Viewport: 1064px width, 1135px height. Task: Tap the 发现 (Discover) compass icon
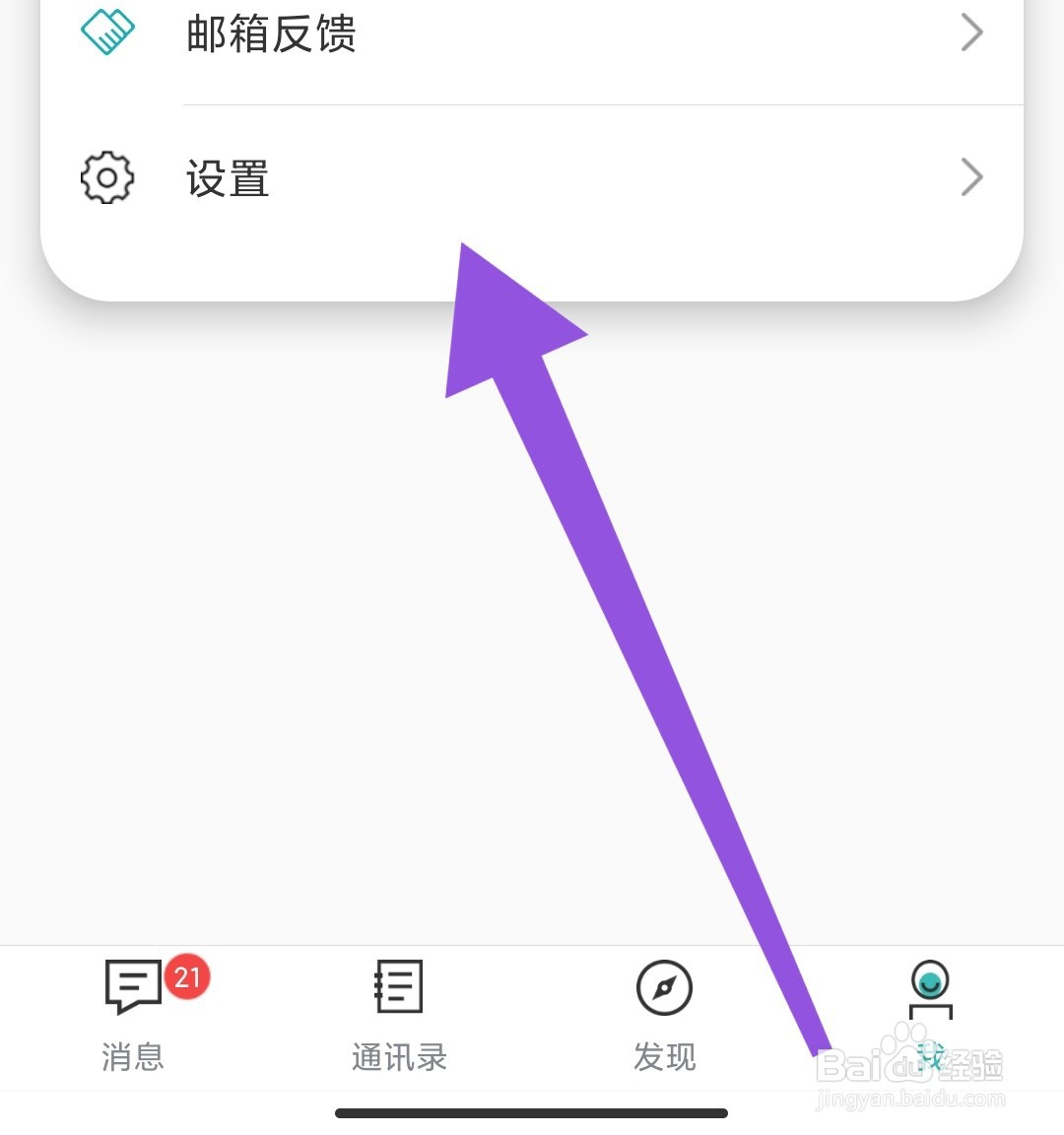coord(664,988)
